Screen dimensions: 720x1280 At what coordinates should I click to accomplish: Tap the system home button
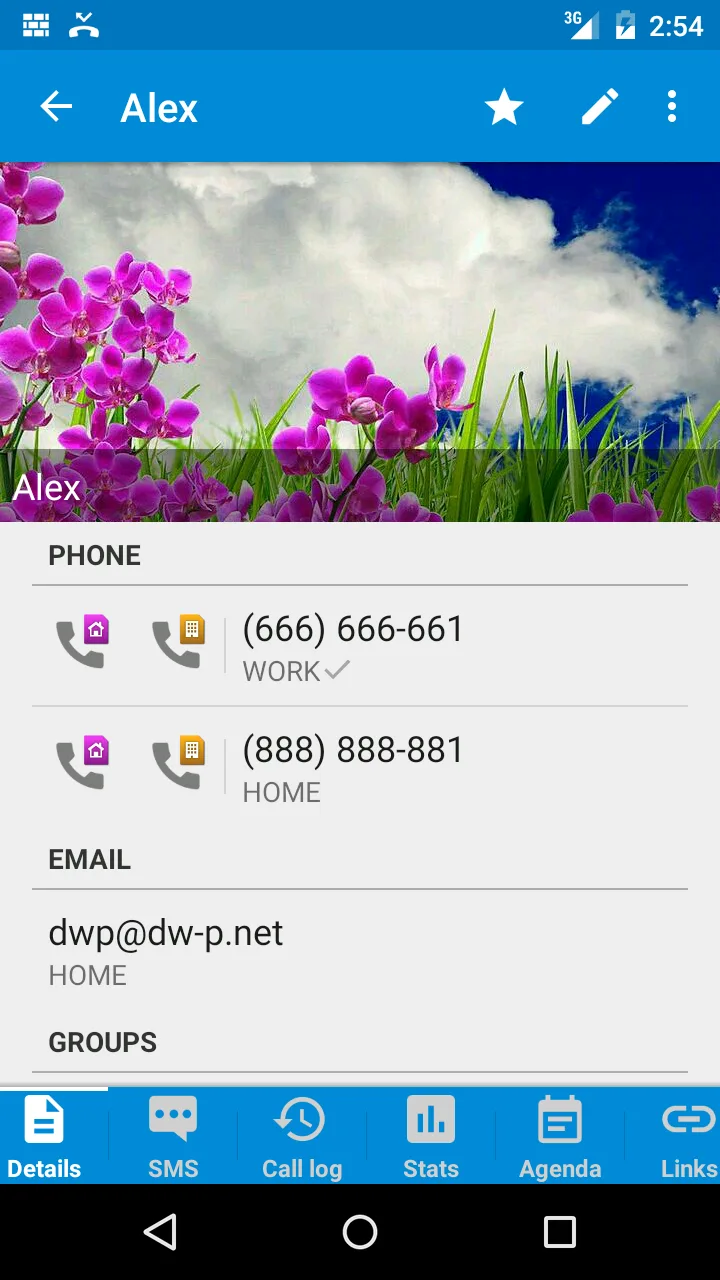click(x=360, y=1232)
